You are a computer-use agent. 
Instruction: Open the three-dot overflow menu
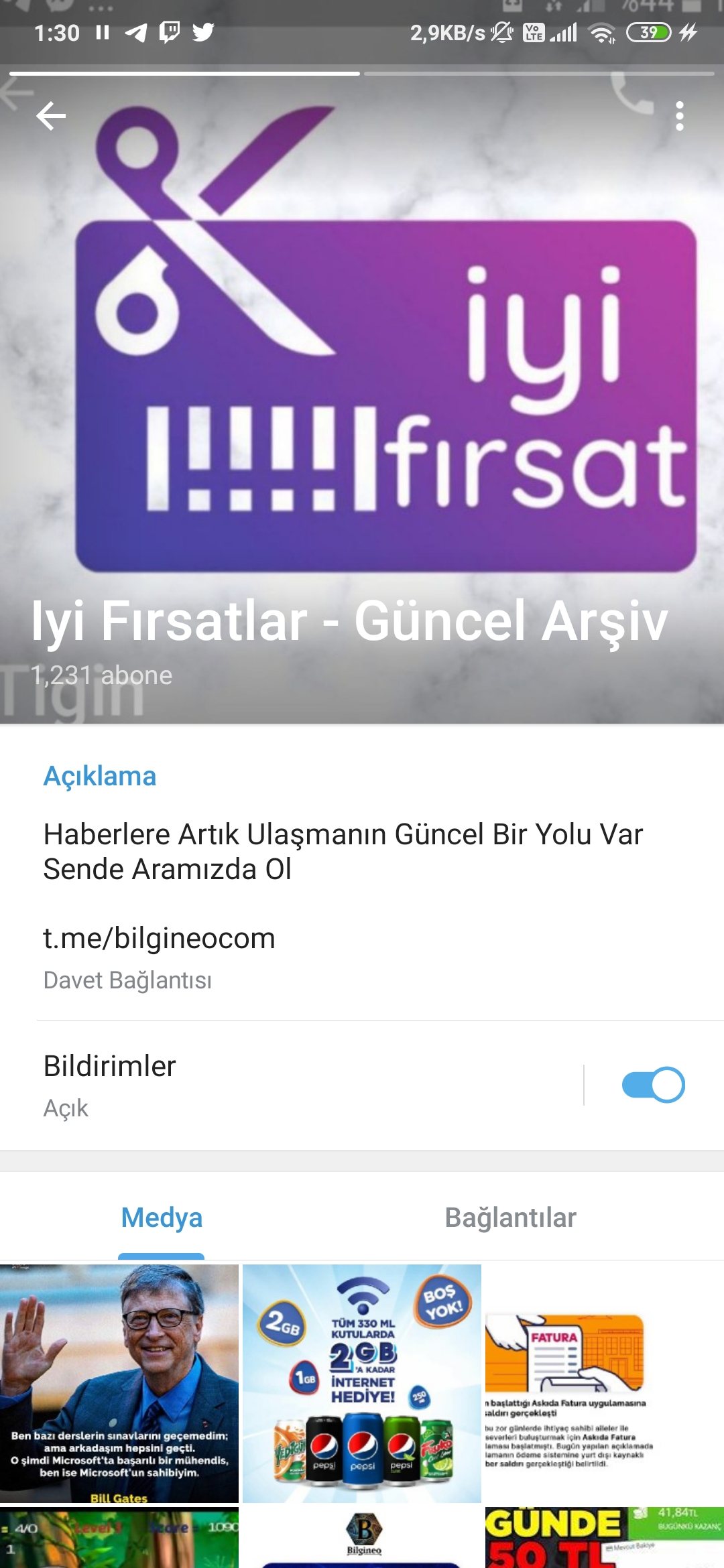coord(679,116)
